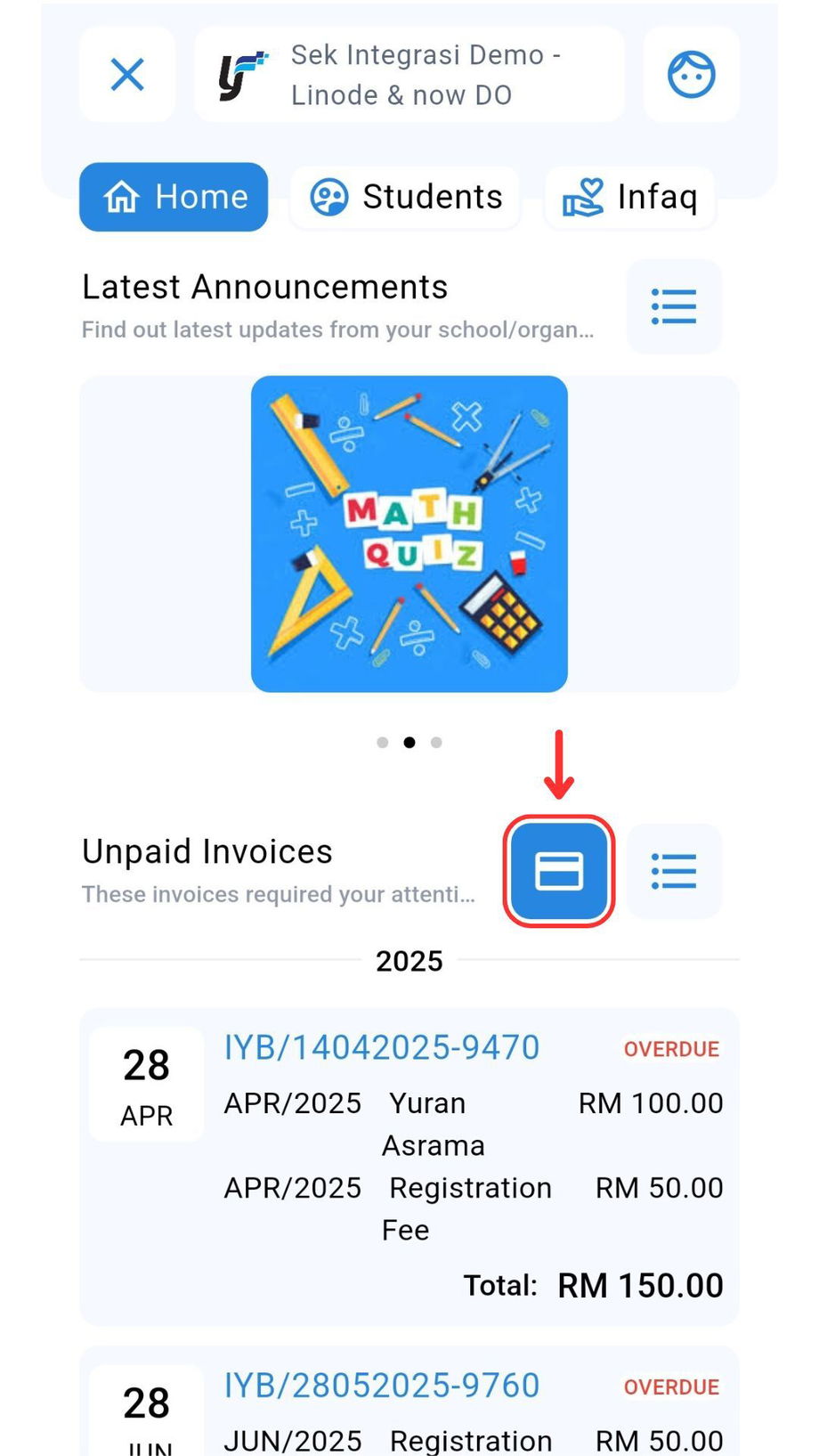View all unpaid invoices list icon
This screenshot has height=1456, width=819.
pyautogui.click(x=674, y=871)
